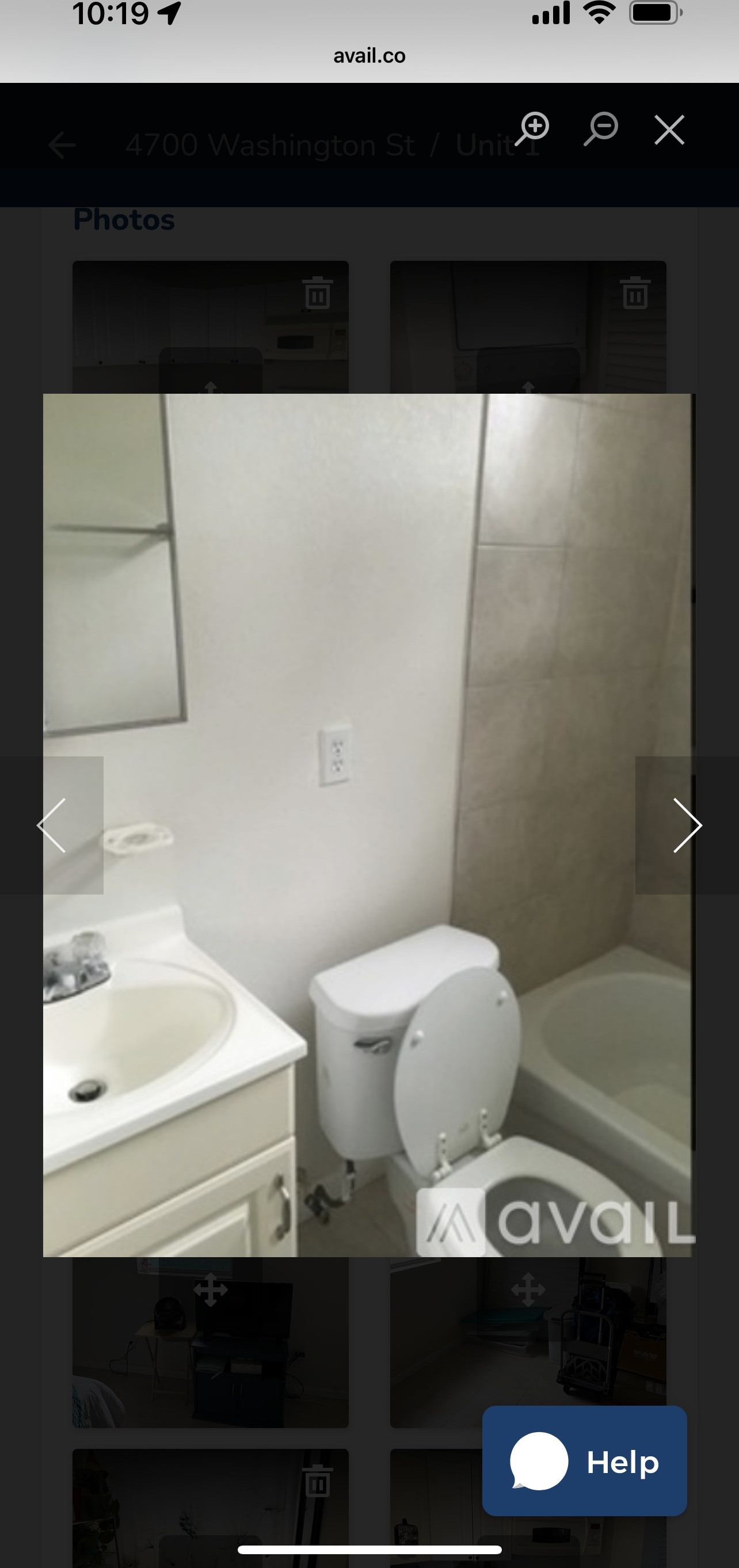Zoom out of the photo
Viewport: 739px width, 1568px height.
(601, 128)
